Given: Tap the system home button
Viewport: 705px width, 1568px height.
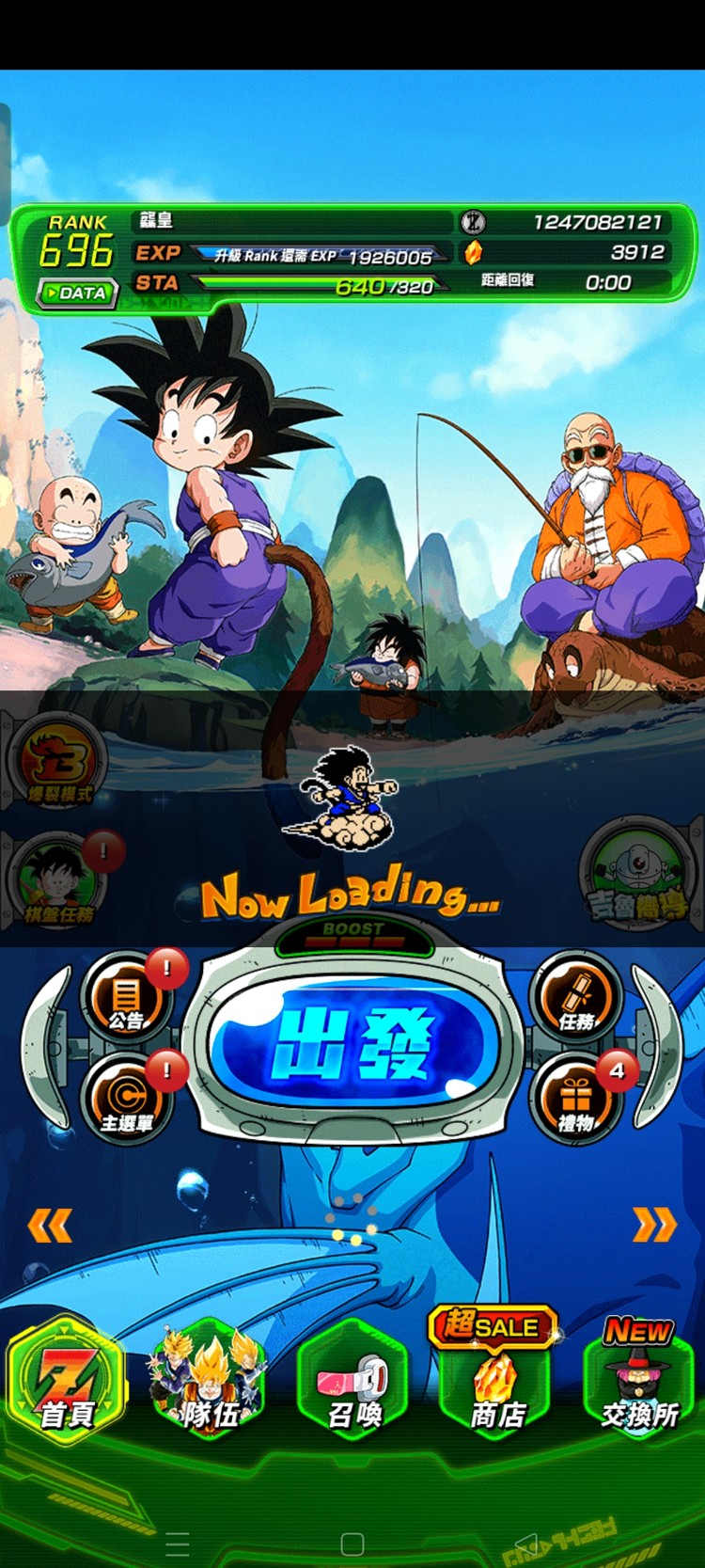Looking at the screenshot, I should [x=352, y=1544].
